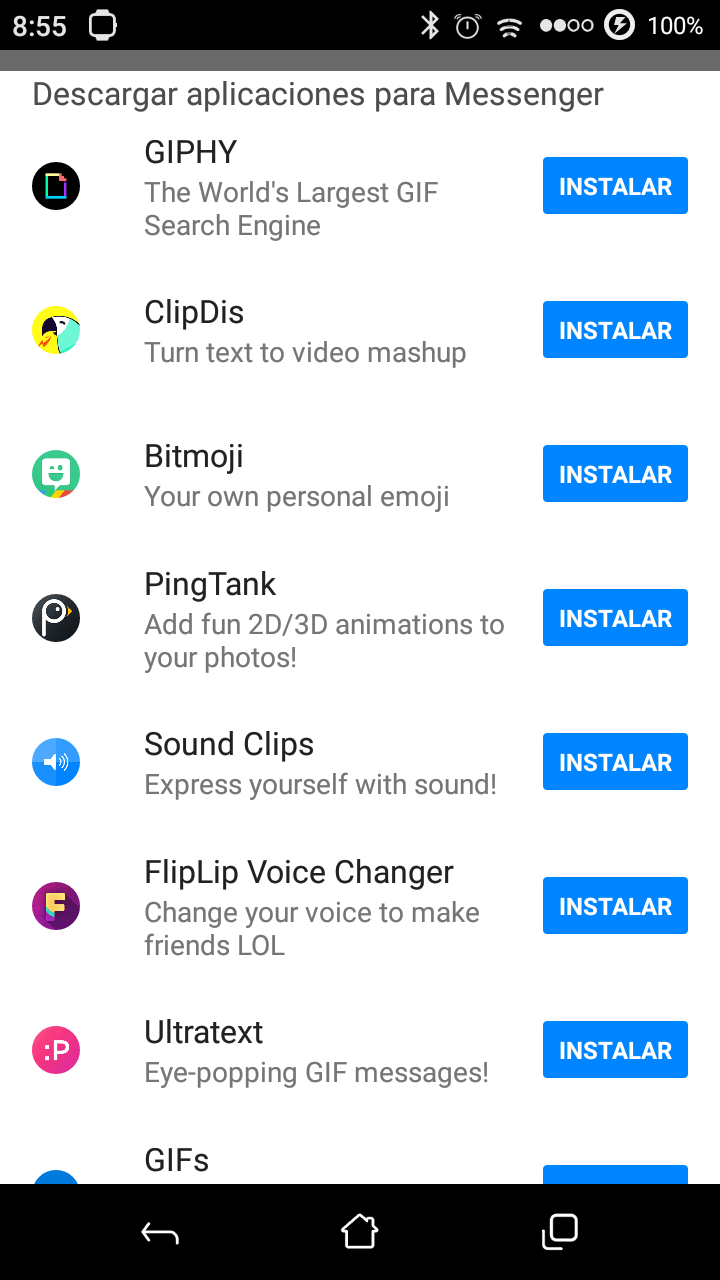Install ClipDis for Messenger
Screen dimensions: 720x1280
click(x=615, y=330)
